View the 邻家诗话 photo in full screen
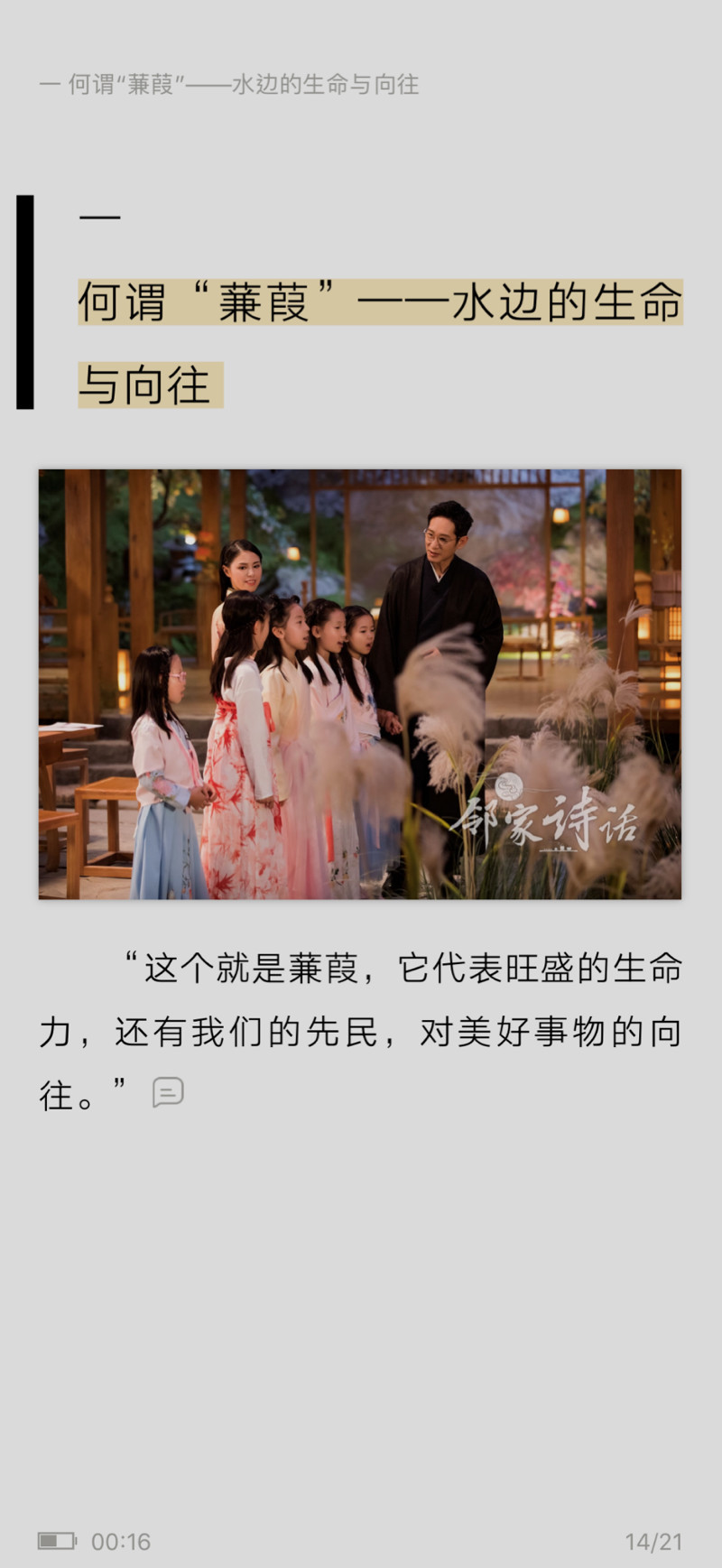 (360, 684)
